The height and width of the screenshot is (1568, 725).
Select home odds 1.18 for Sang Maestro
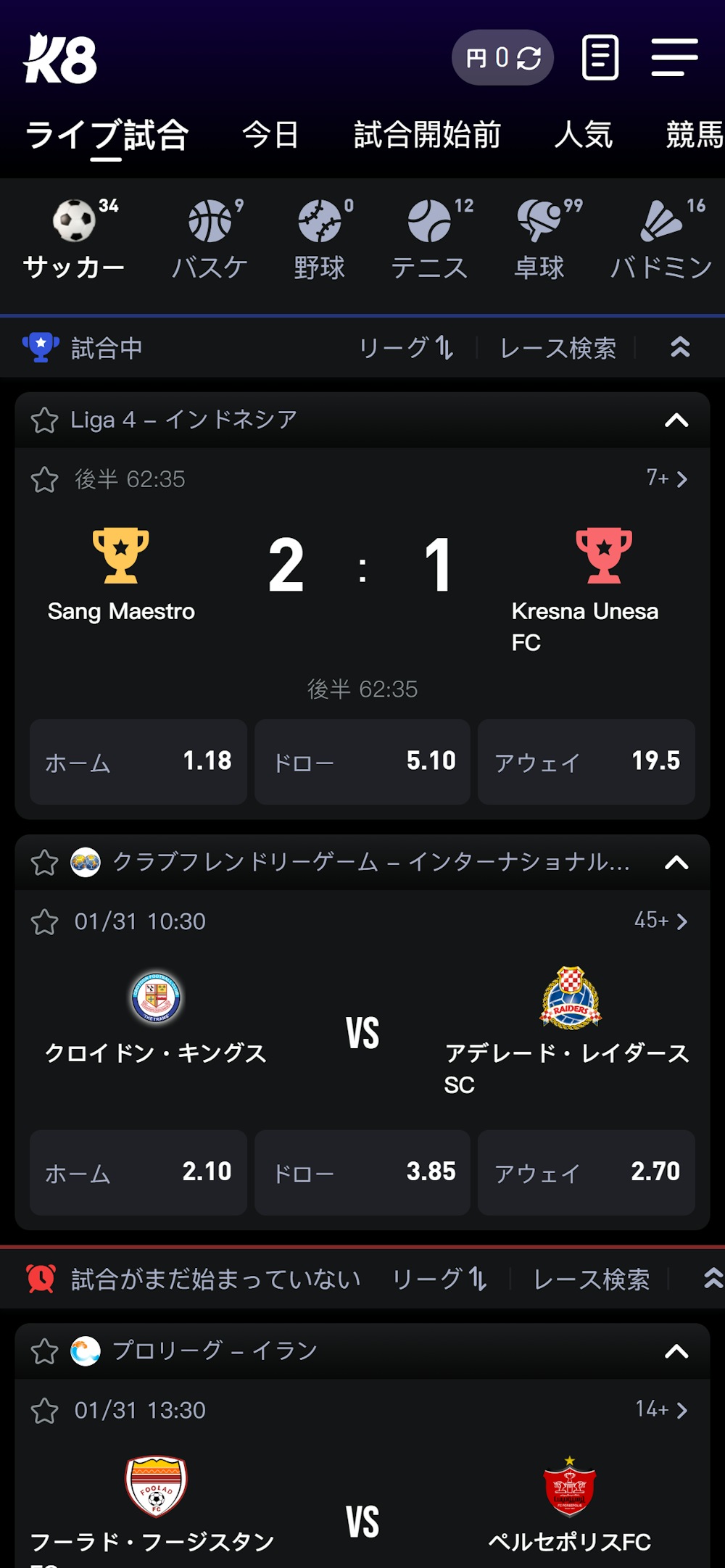point(138,762)
